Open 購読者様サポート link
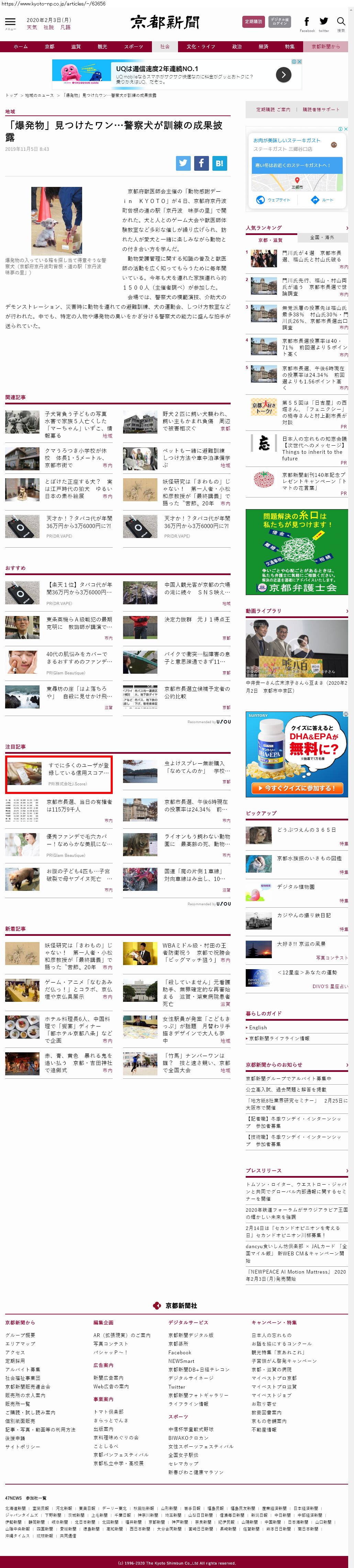 pyautogui.click(x=320, y=110)
